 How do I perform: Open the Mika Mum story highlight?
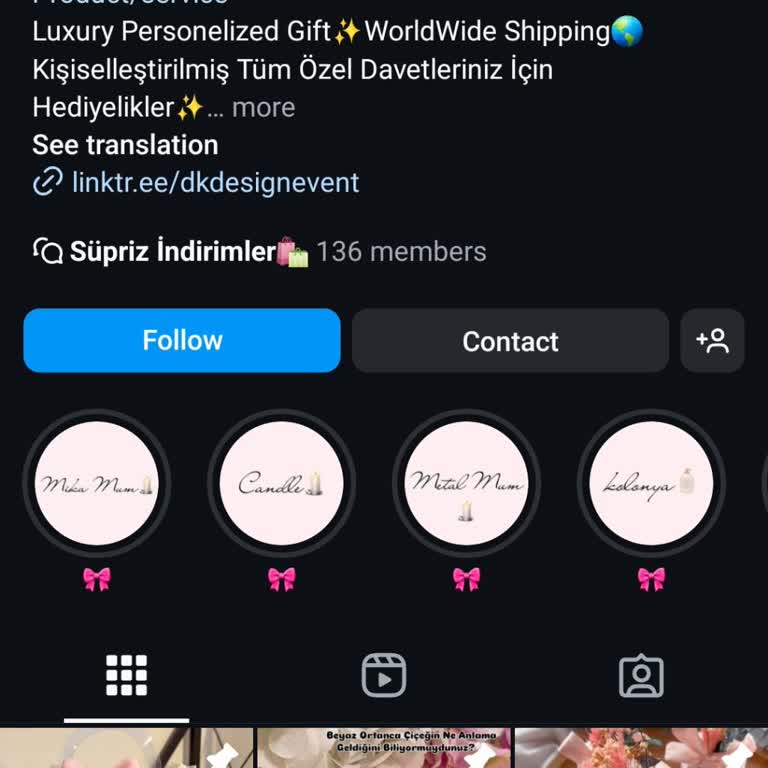tap(97, 484)
